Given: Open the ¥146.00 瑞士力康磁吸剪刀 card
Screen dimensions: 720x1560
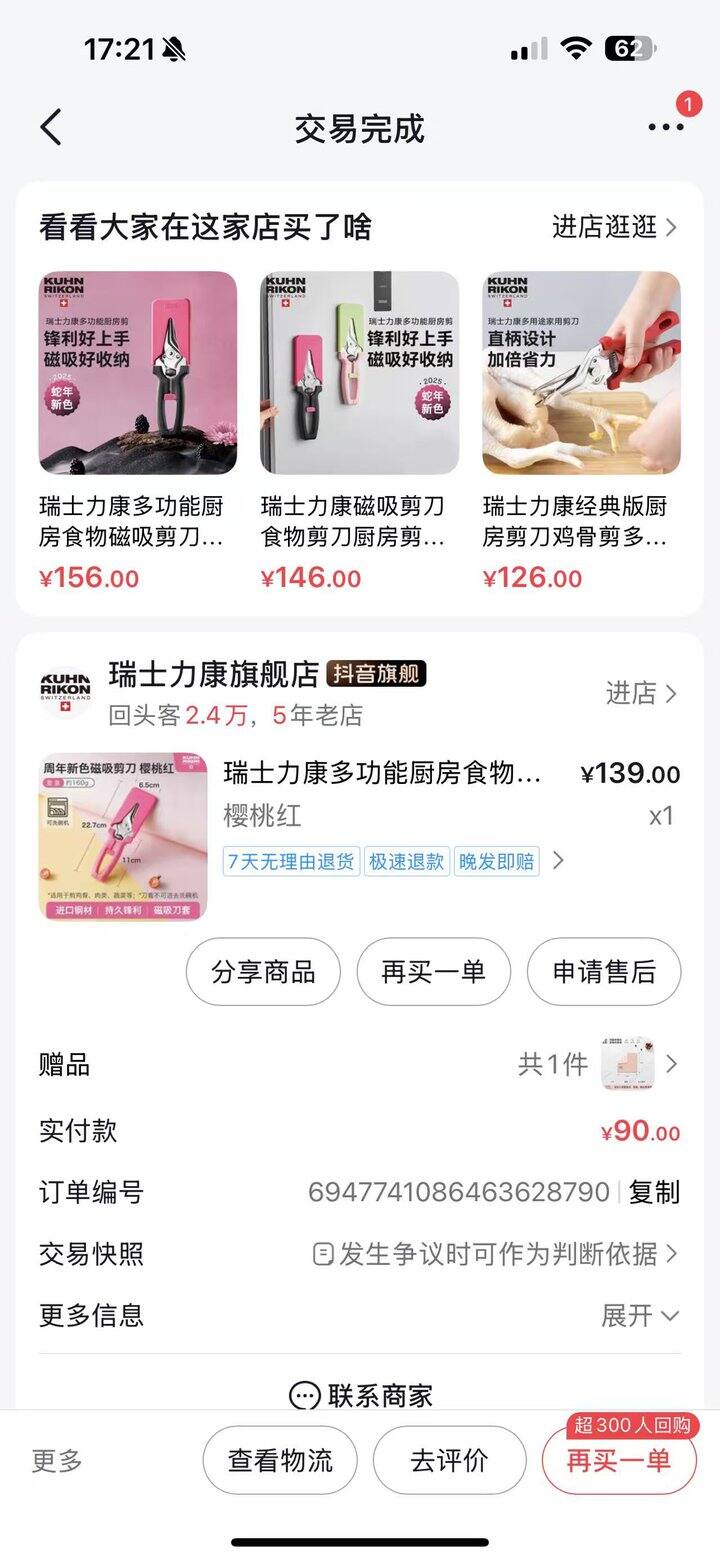Looking at the screenshot, I should point(360,430).
